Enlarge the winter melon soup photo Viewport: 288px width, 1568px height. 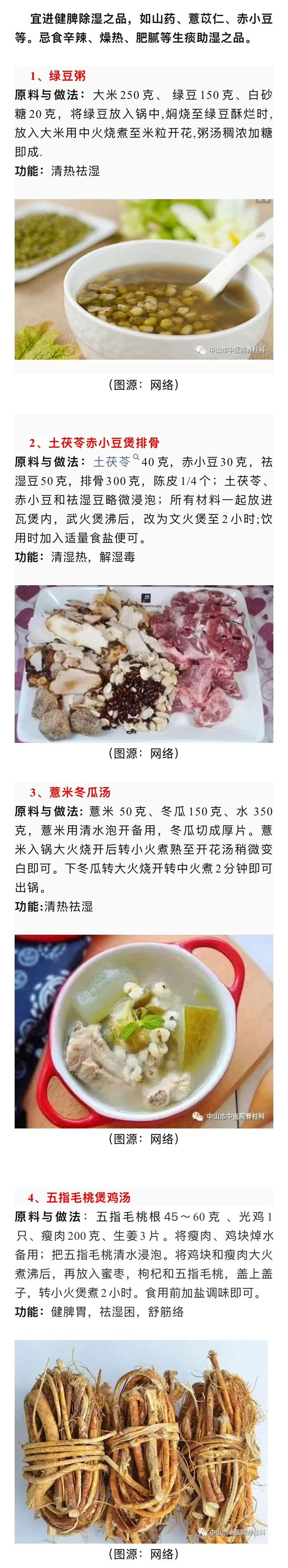(144, 1031)
